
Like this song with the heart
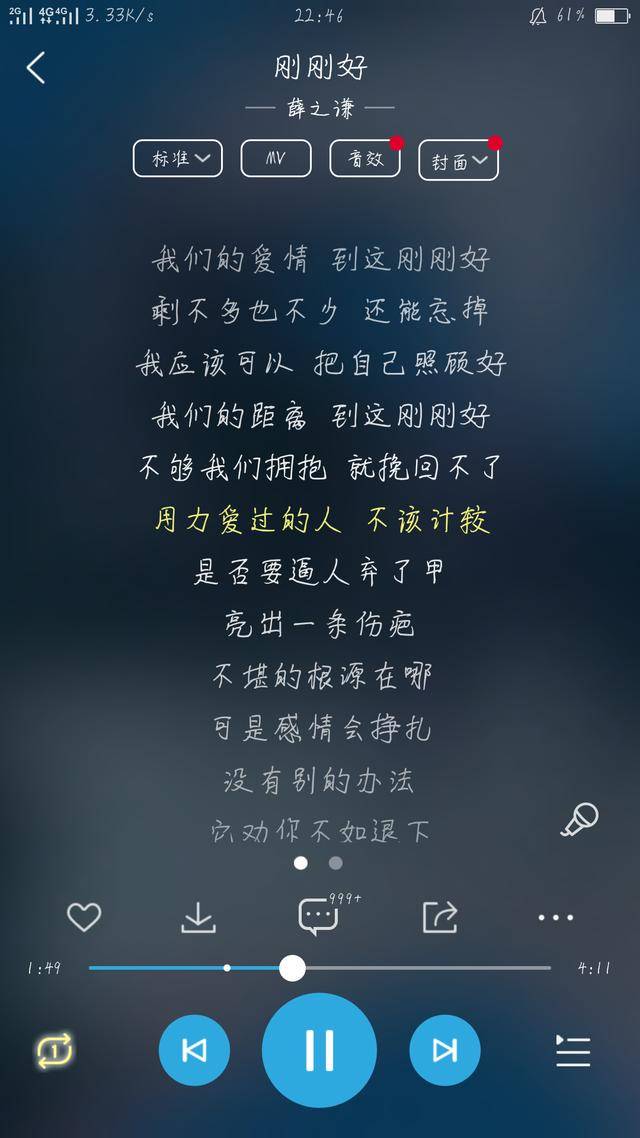[x=84, y=917]
